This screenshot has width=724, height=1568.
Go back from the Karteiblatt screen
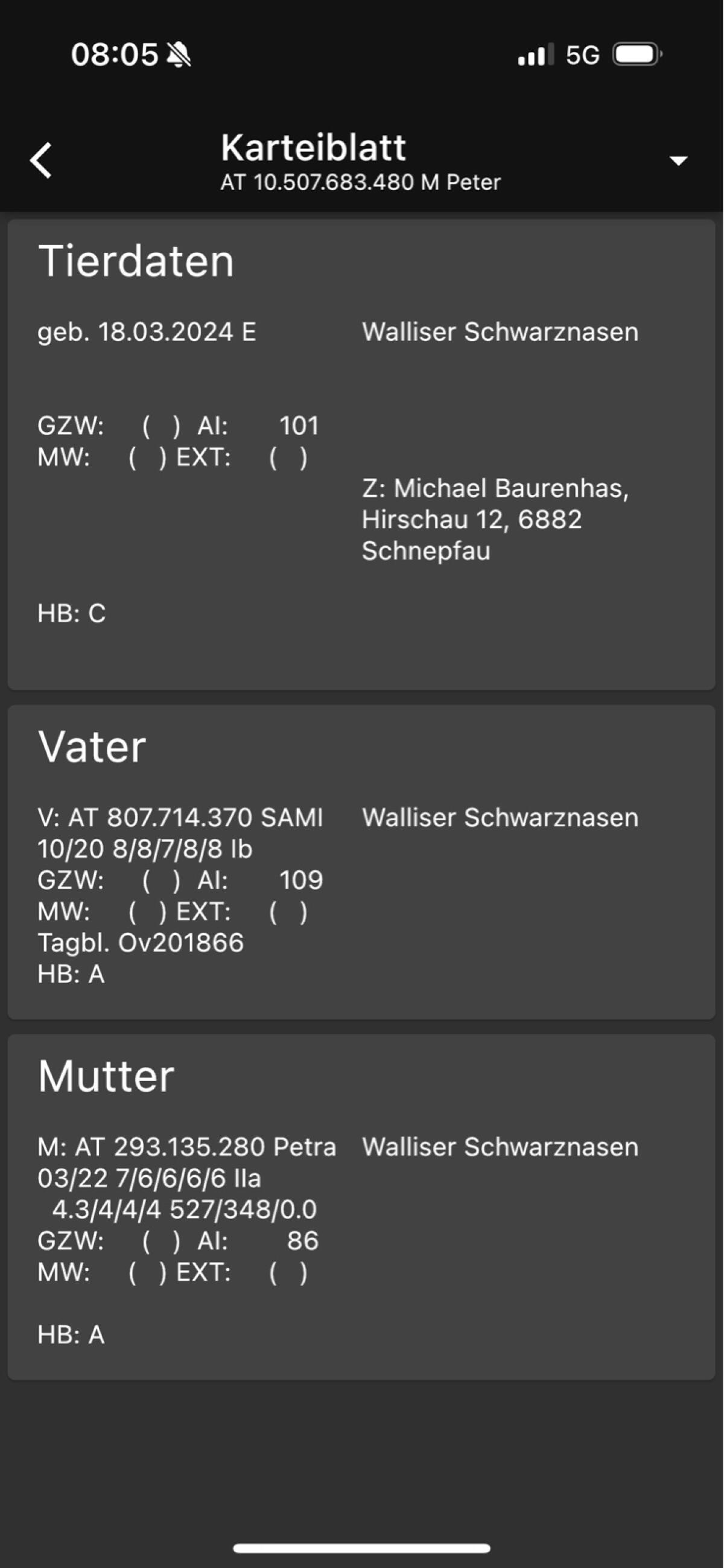41,161
